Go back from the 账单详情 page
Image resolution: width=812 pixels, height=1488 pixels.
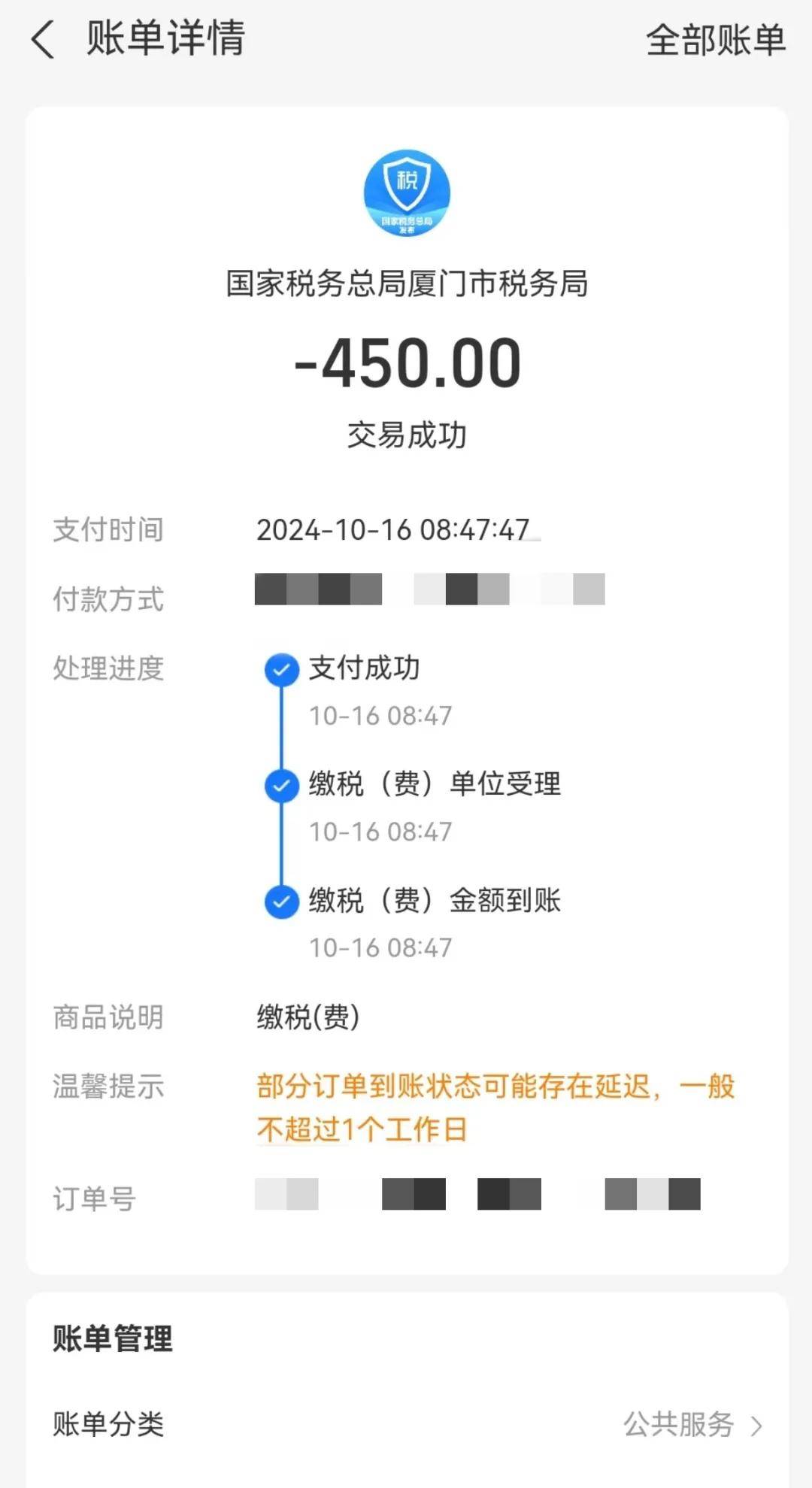click(44, 40)
